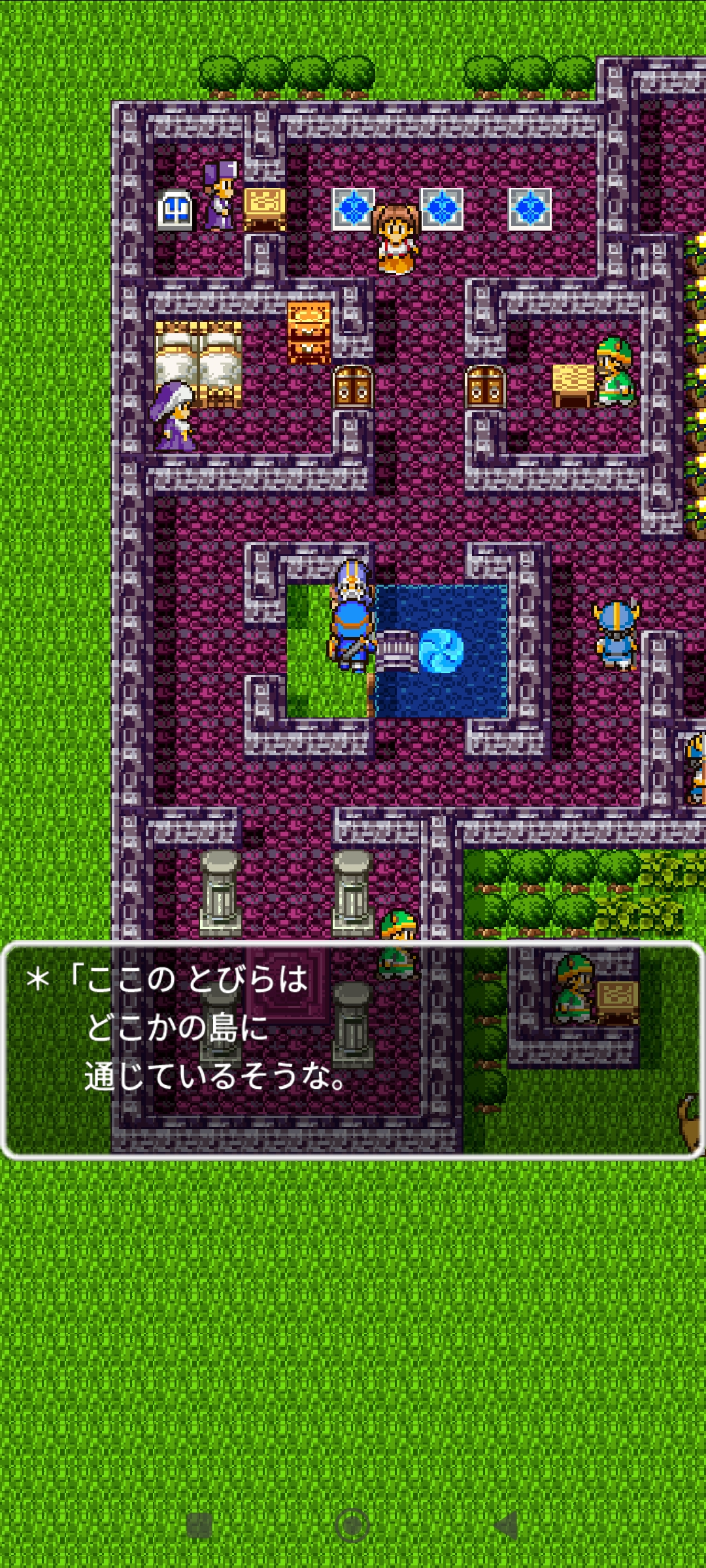
Task: Open recent apps from navigation bar
Action: pyautogui.click(x=200, y=1526)
